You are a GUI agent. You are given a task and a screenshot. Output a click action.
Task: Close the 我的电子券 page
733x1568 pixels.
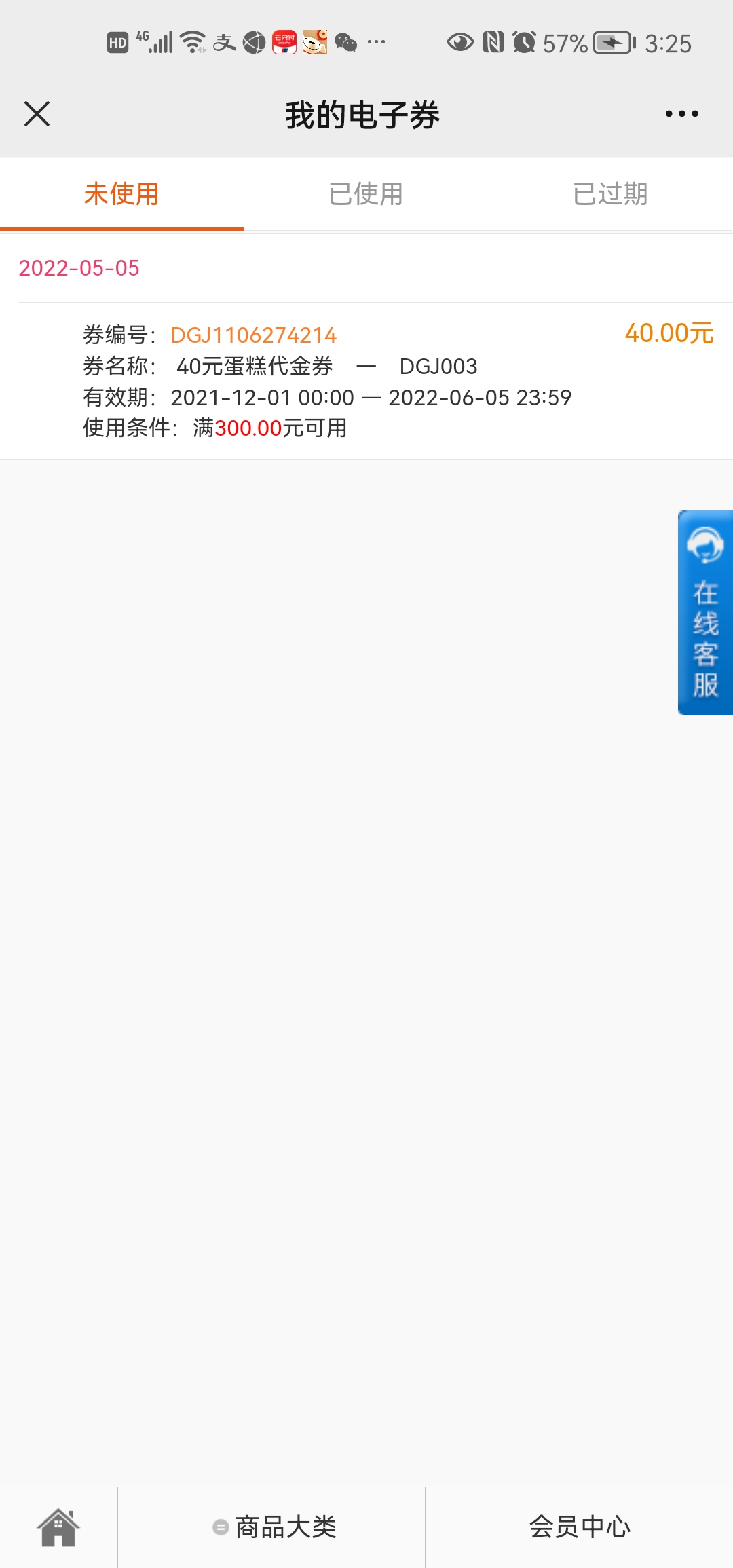click(37, 114)
